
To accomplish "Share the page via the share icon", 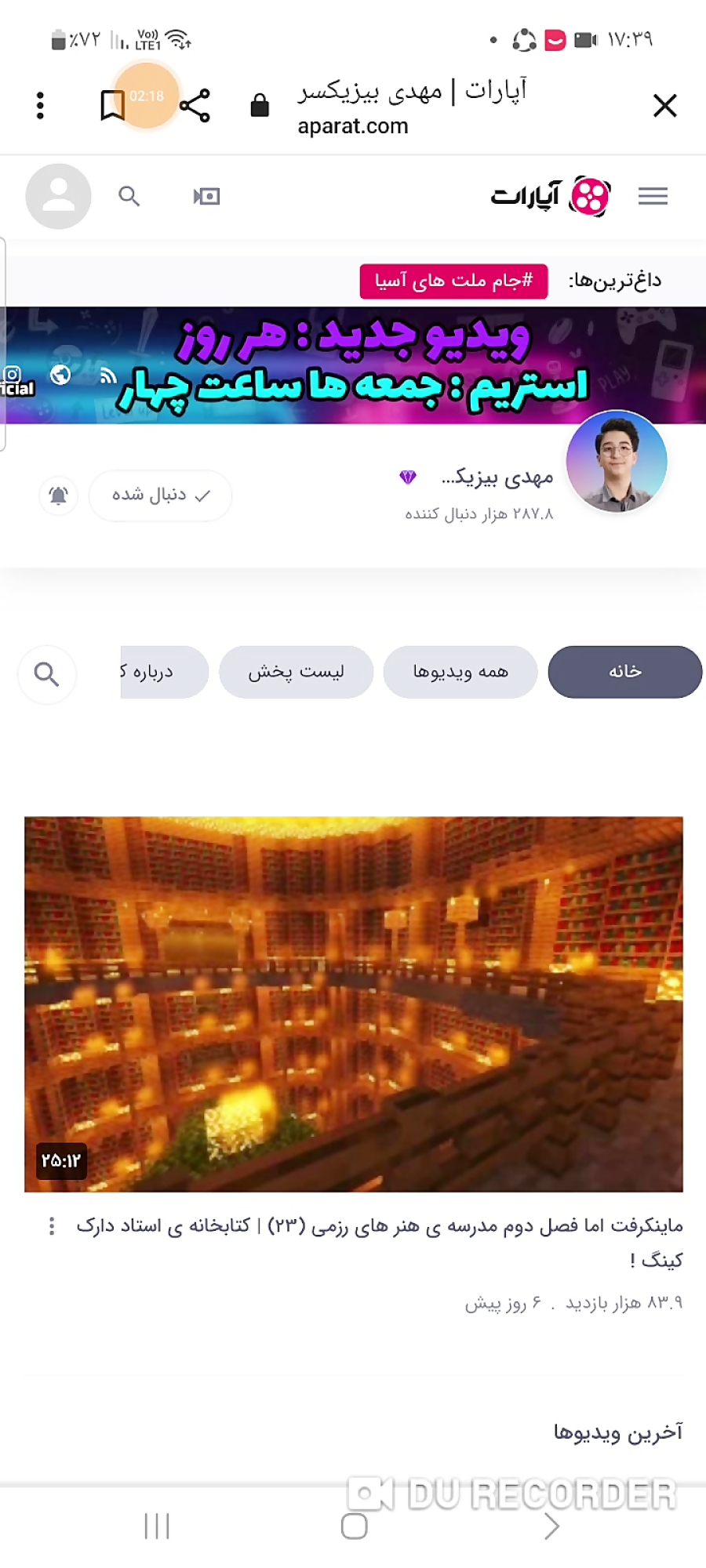I will point(194,104).
